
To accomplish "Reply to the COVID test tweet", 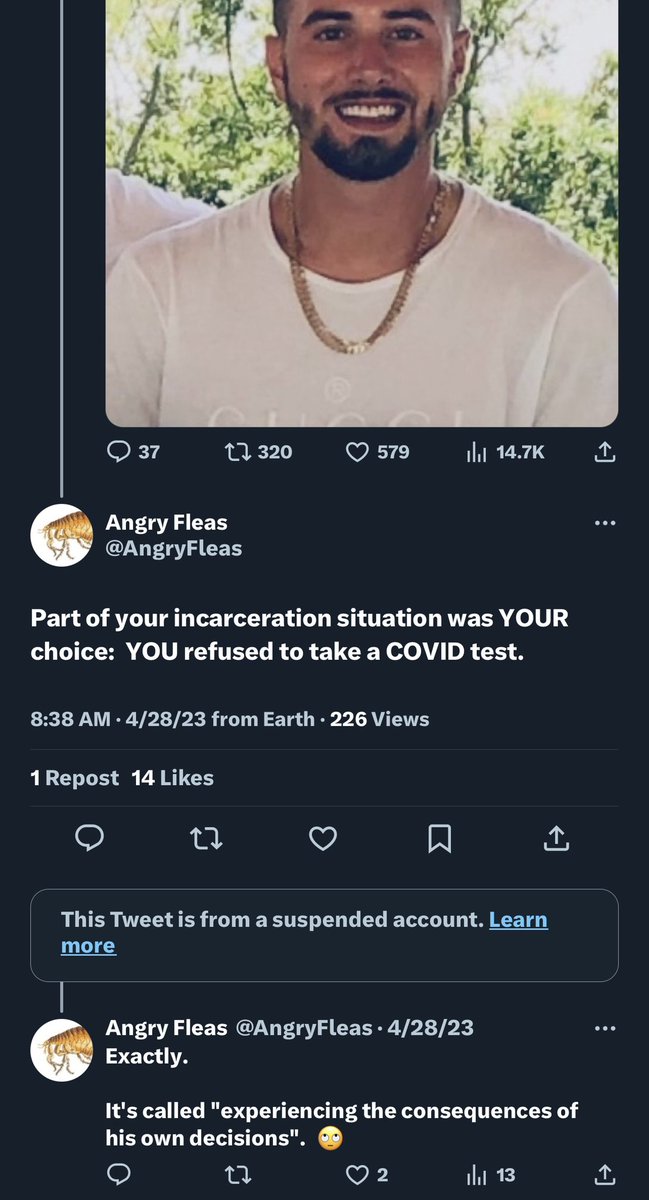I will point(90,838).
